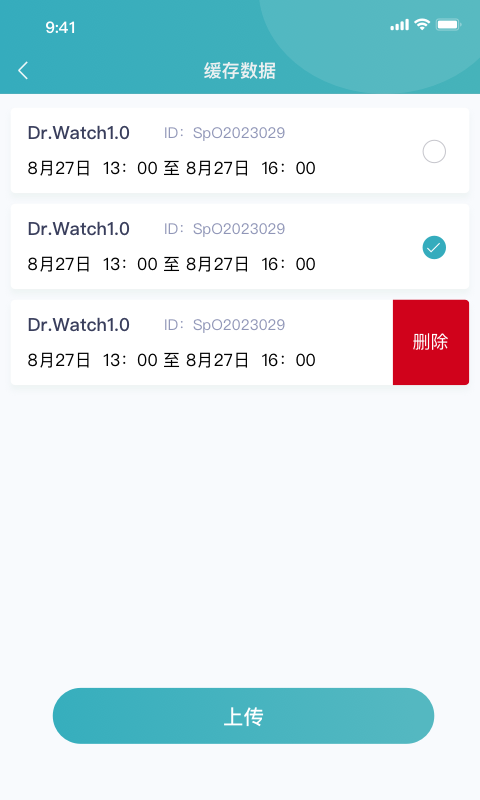Go back using the arrow icon

point(23,70)
